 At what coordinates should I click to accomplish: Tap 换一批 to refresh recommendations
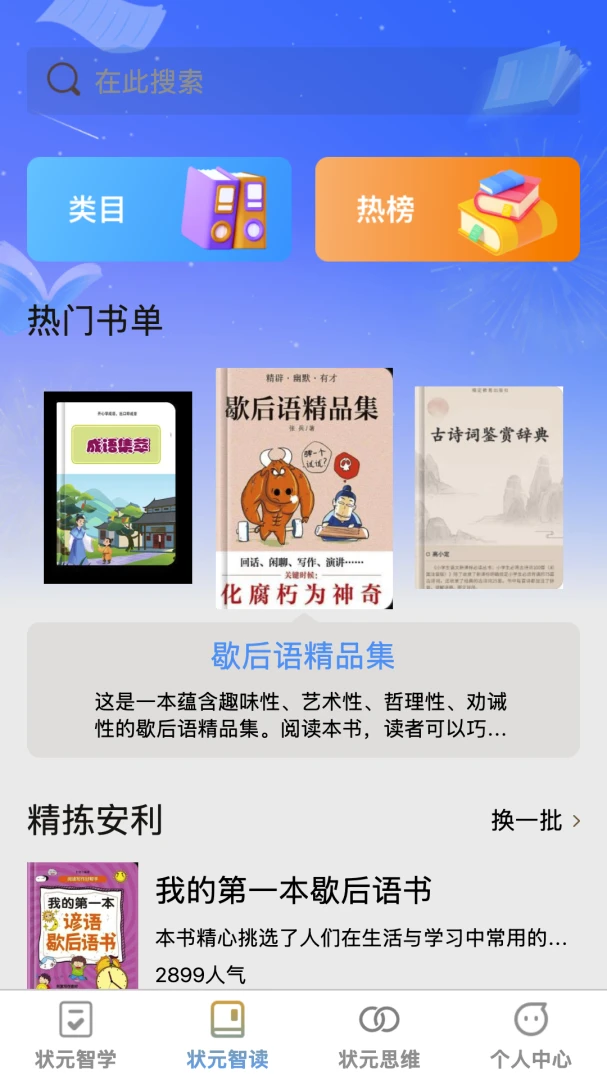pos(535,820)
